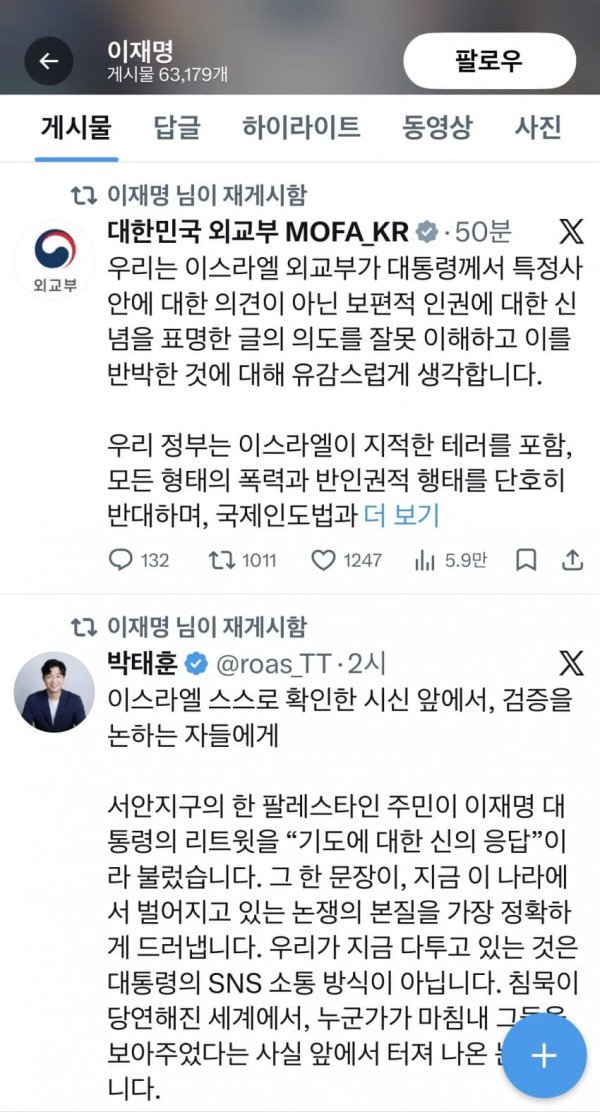Switch to the 하이라이트 tab
The image size is (600, 1112).
300,127
